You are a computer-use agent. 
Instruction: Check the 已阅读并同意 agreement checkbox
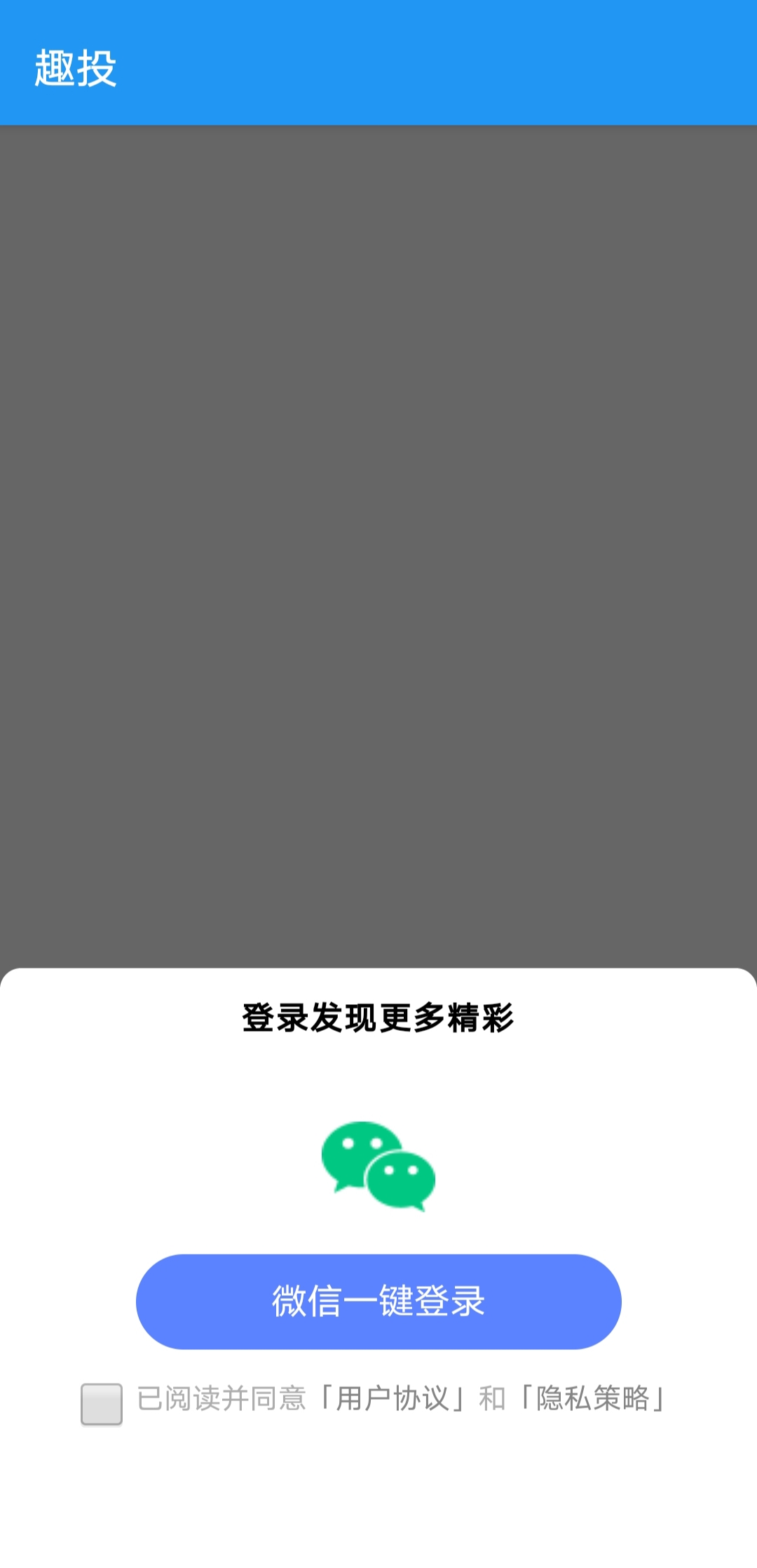pos(102,1404)
